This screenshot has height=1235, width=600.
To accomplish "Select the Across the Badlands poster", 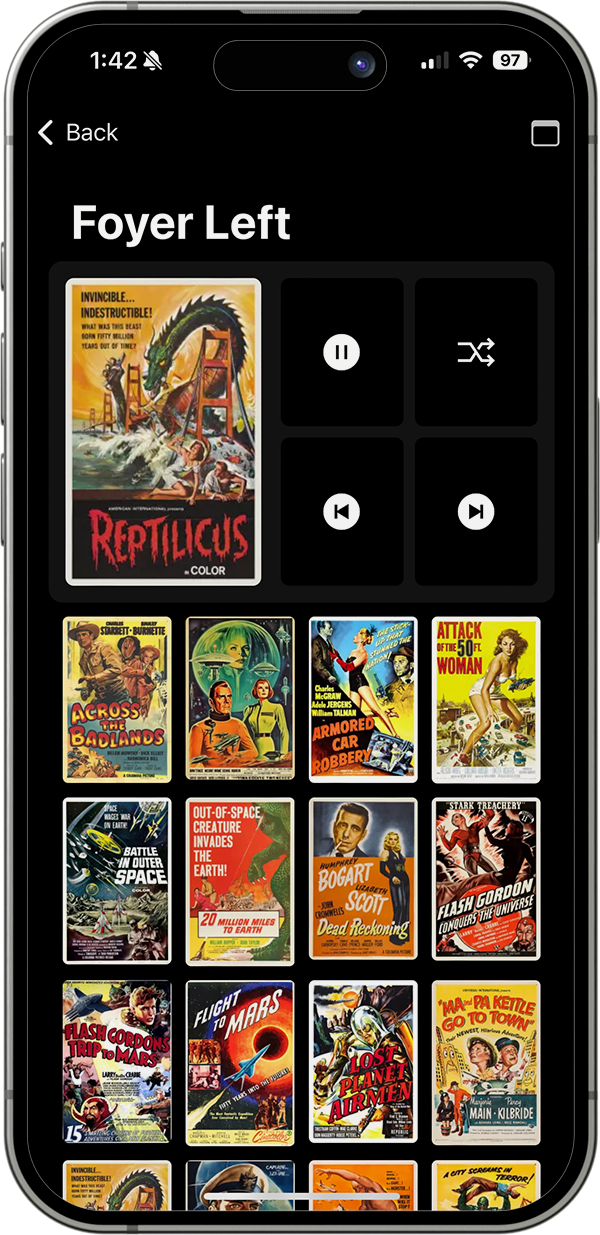I will click(x=117, y=699).
